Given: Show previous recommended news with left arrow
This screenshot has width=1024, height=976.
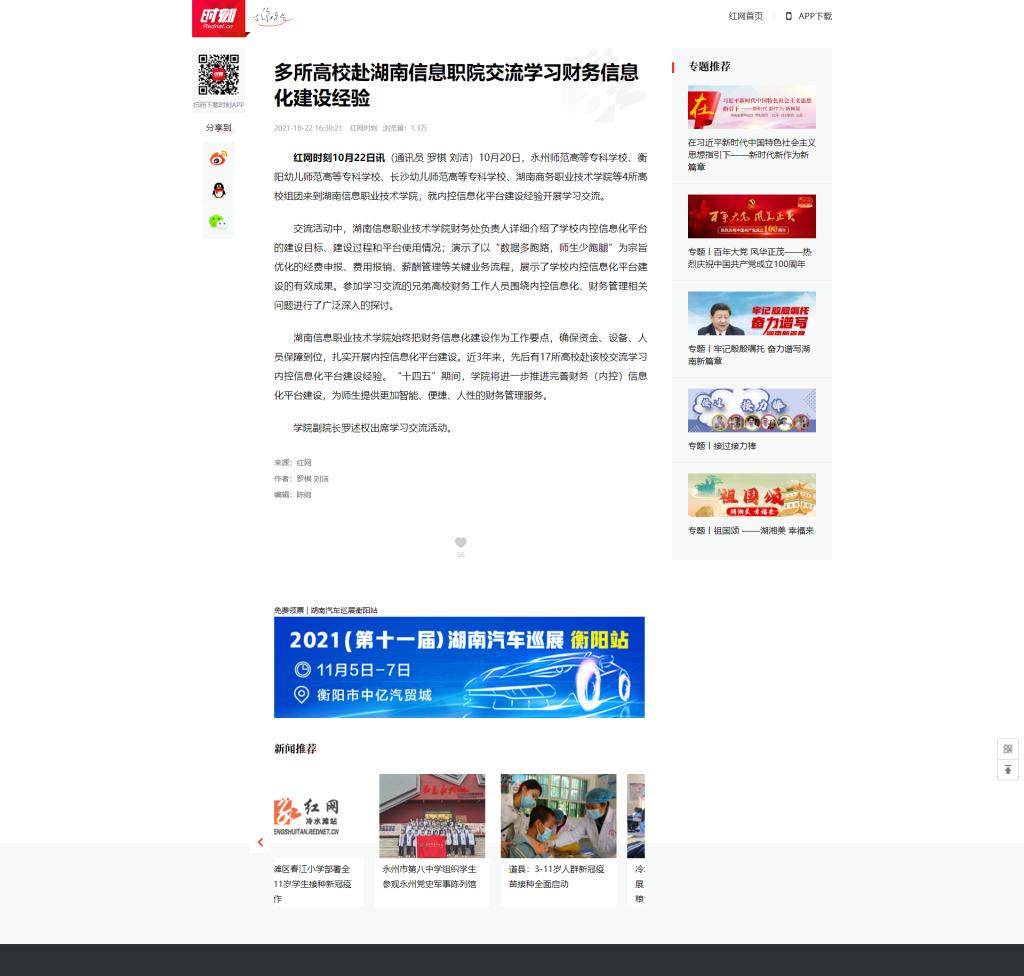Looking at the screenshot, I should pos(260,842).
